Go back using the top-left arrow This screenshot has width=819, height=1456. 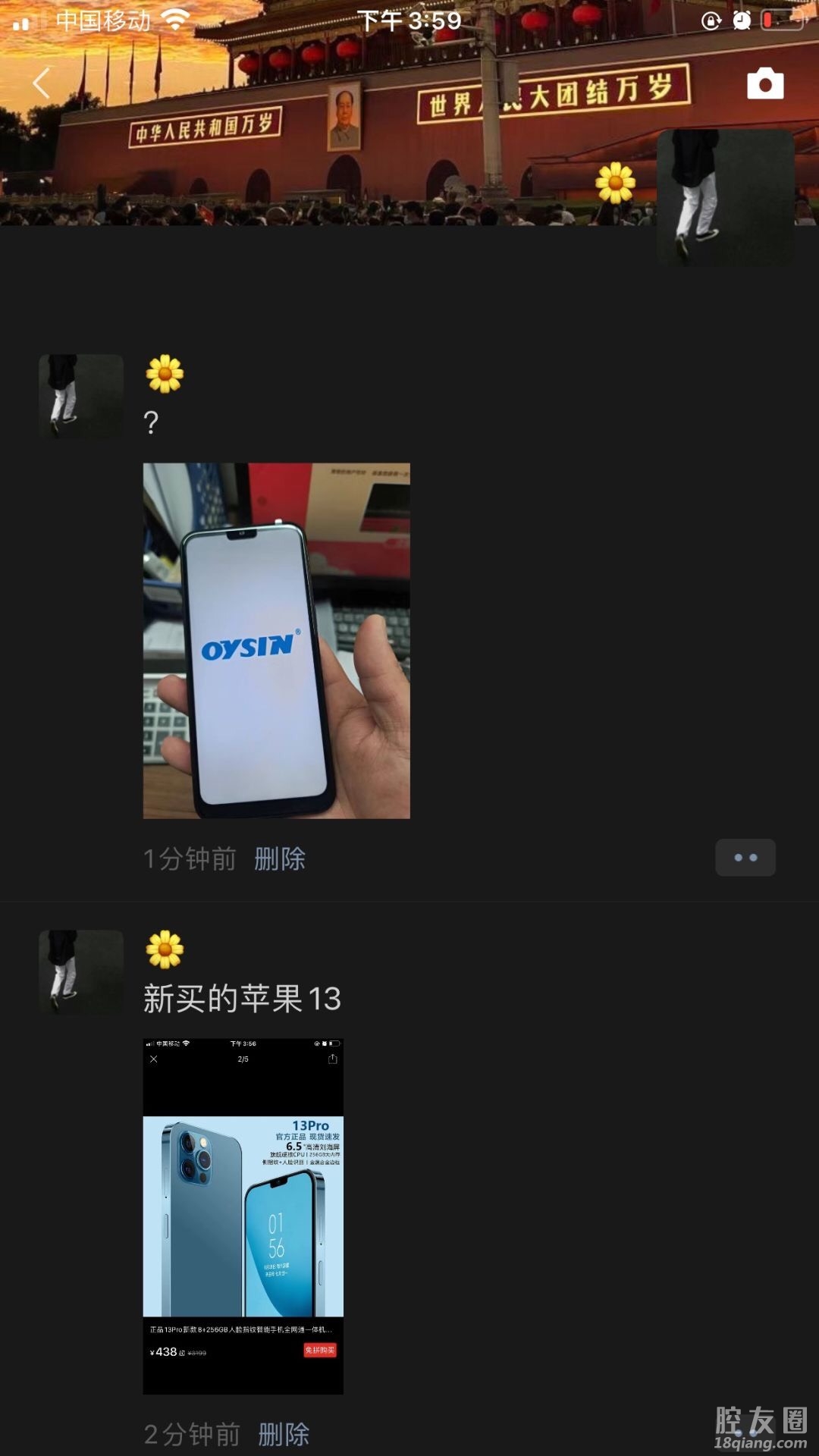(x=42, y=83)
